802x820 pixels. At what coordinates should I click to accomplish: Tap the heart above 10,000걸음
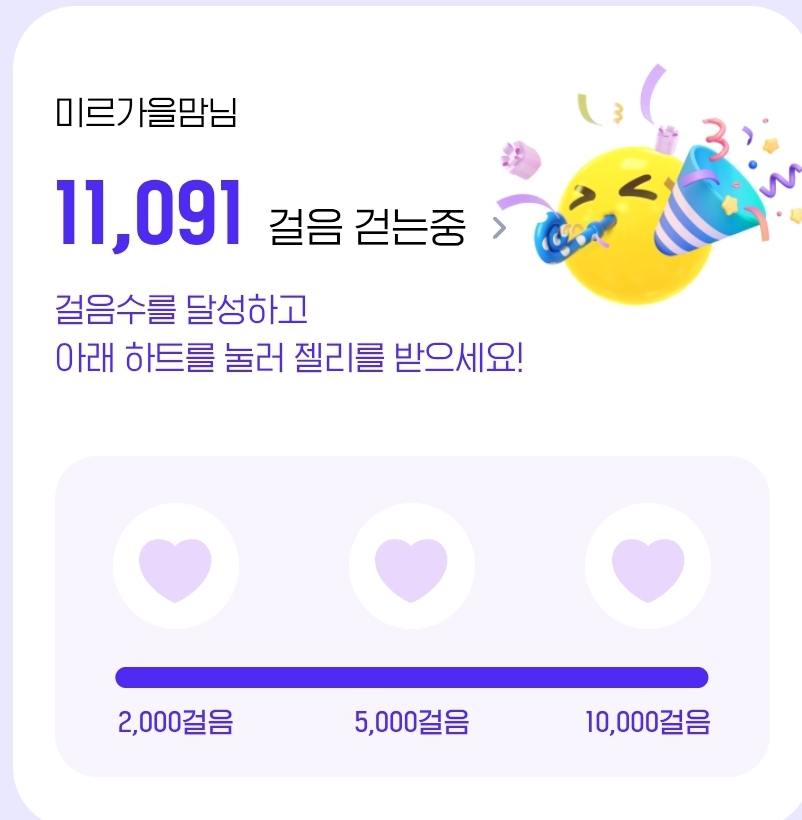coord(647,567)
